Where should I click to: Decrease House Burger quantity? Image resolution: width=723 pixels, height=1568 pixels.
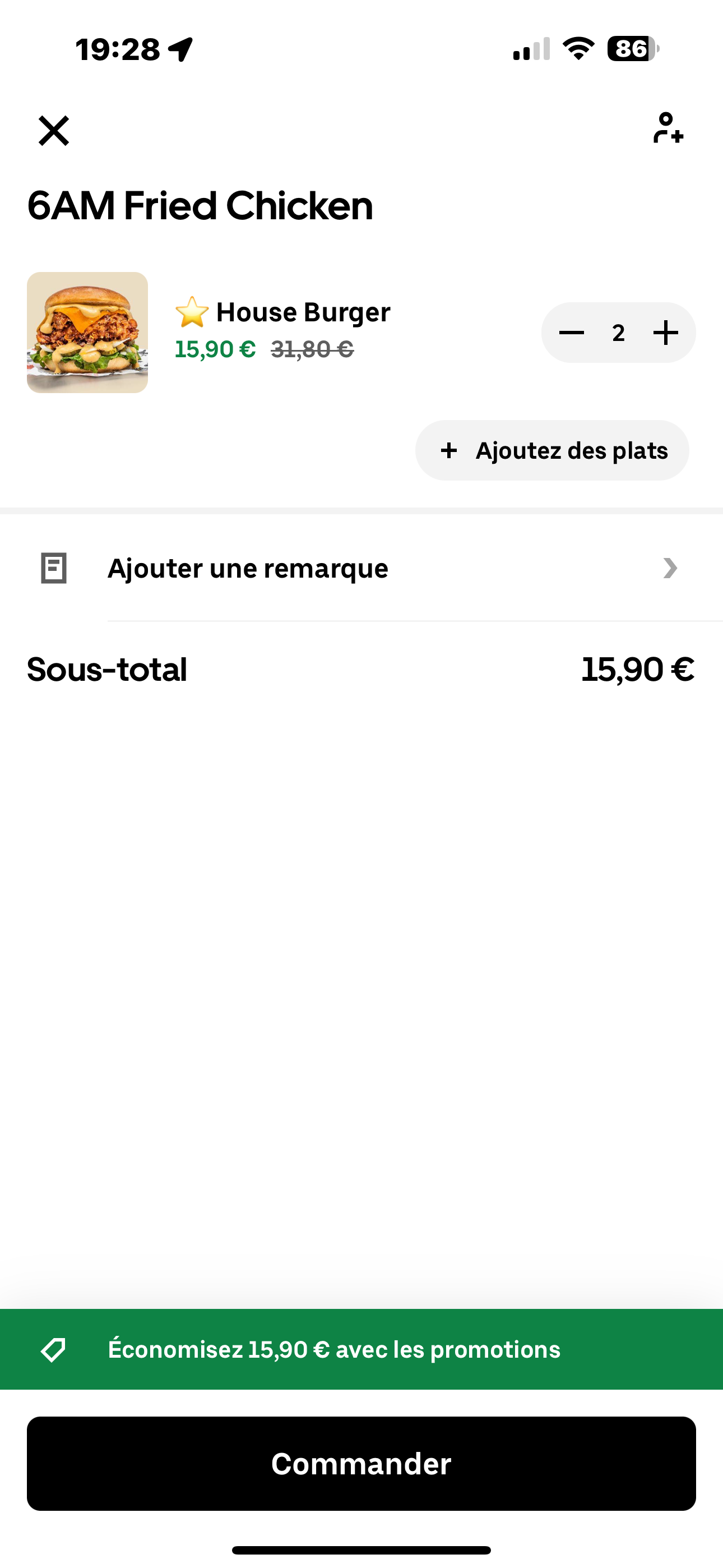click(x=572, y=333)
